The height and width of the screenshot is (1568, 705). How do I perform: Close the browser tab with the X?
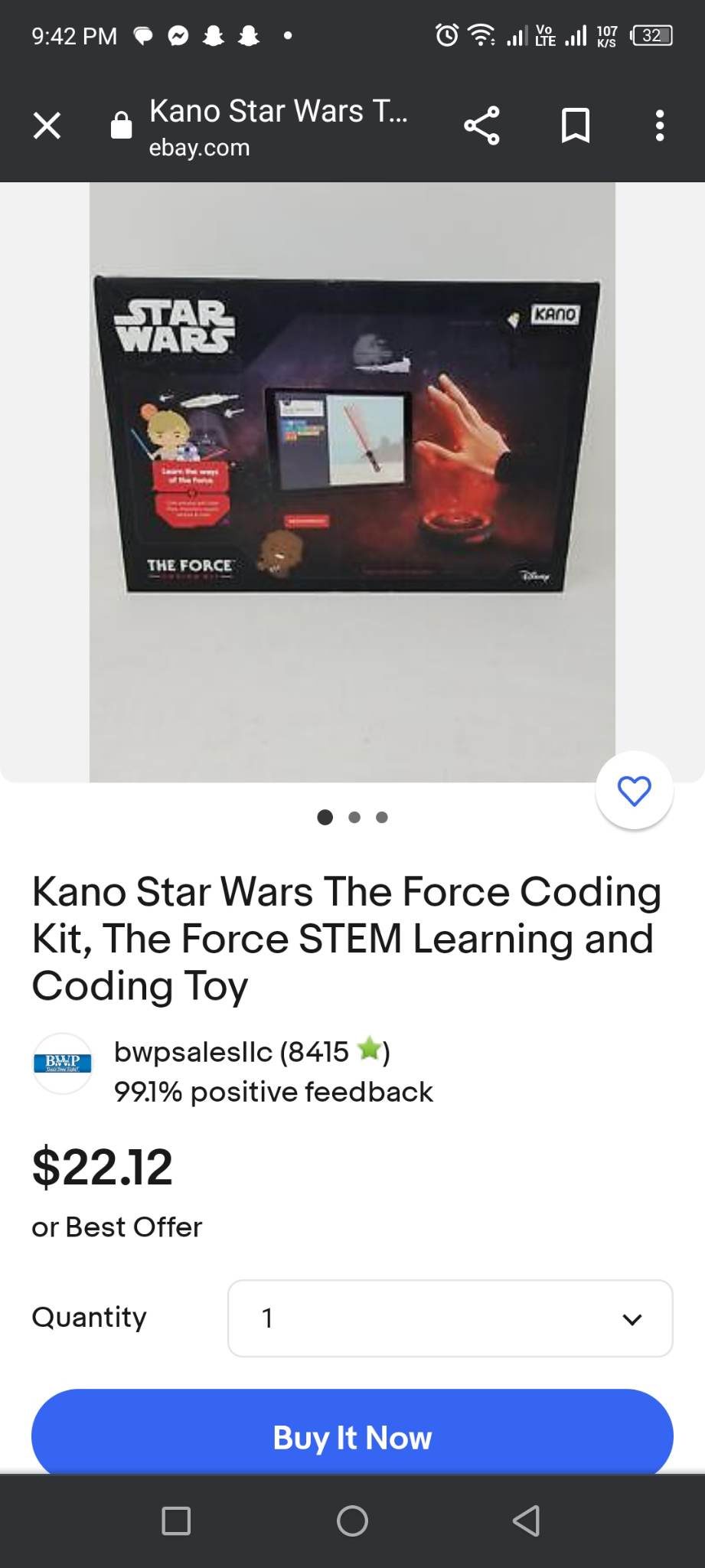pos(47,125)
